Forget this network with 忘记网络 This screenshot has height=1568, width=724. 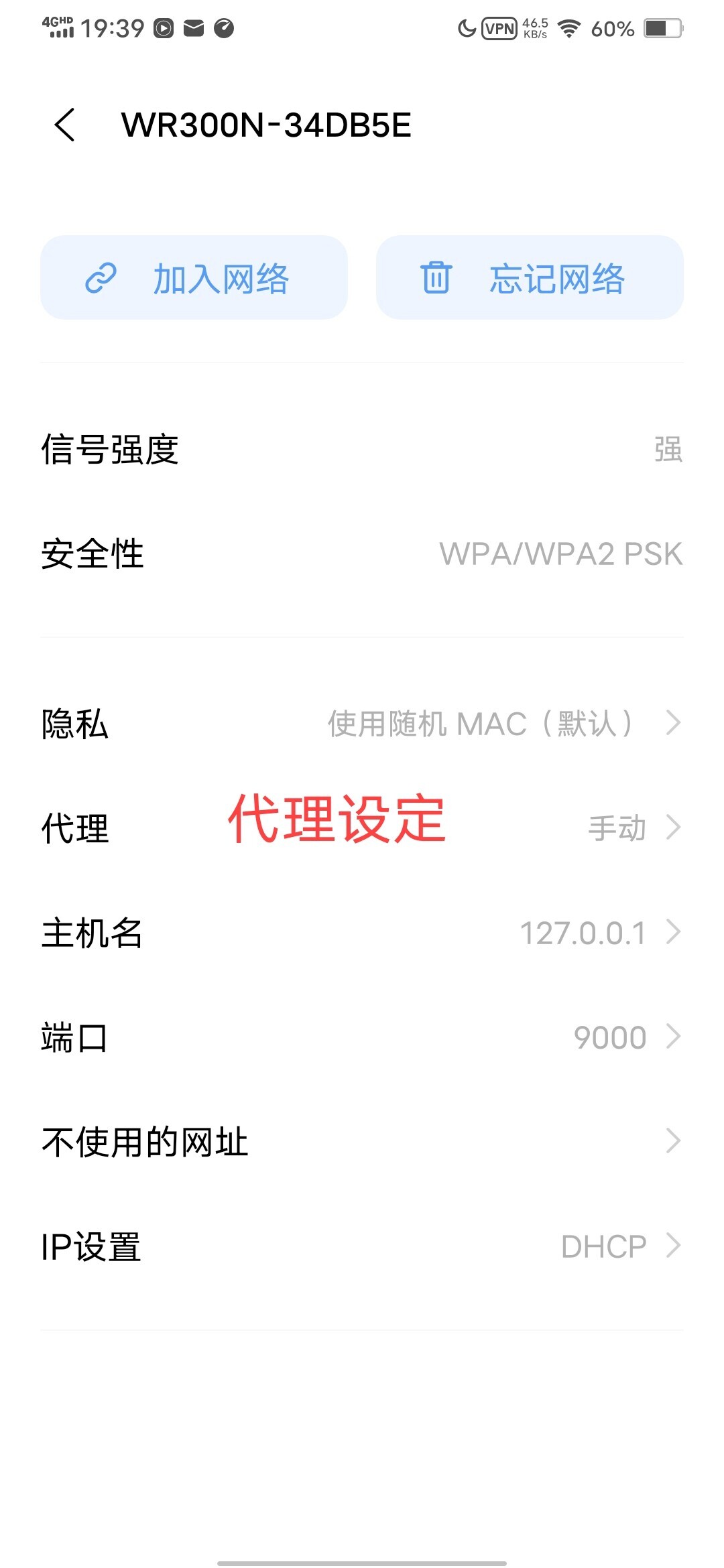click(x=530, y=277)
